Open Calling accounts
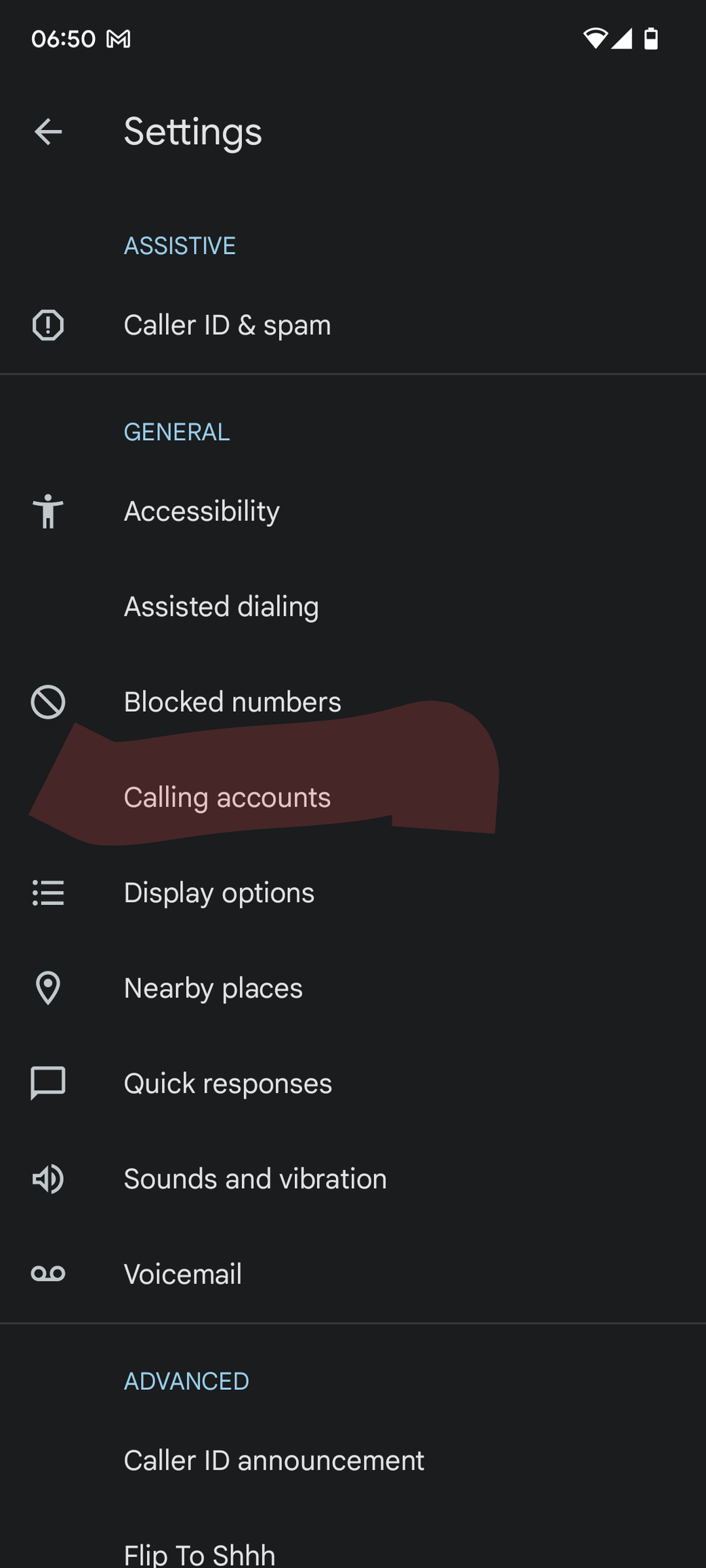This screenshot has height=1568, width=706. (x=353, y=797)
